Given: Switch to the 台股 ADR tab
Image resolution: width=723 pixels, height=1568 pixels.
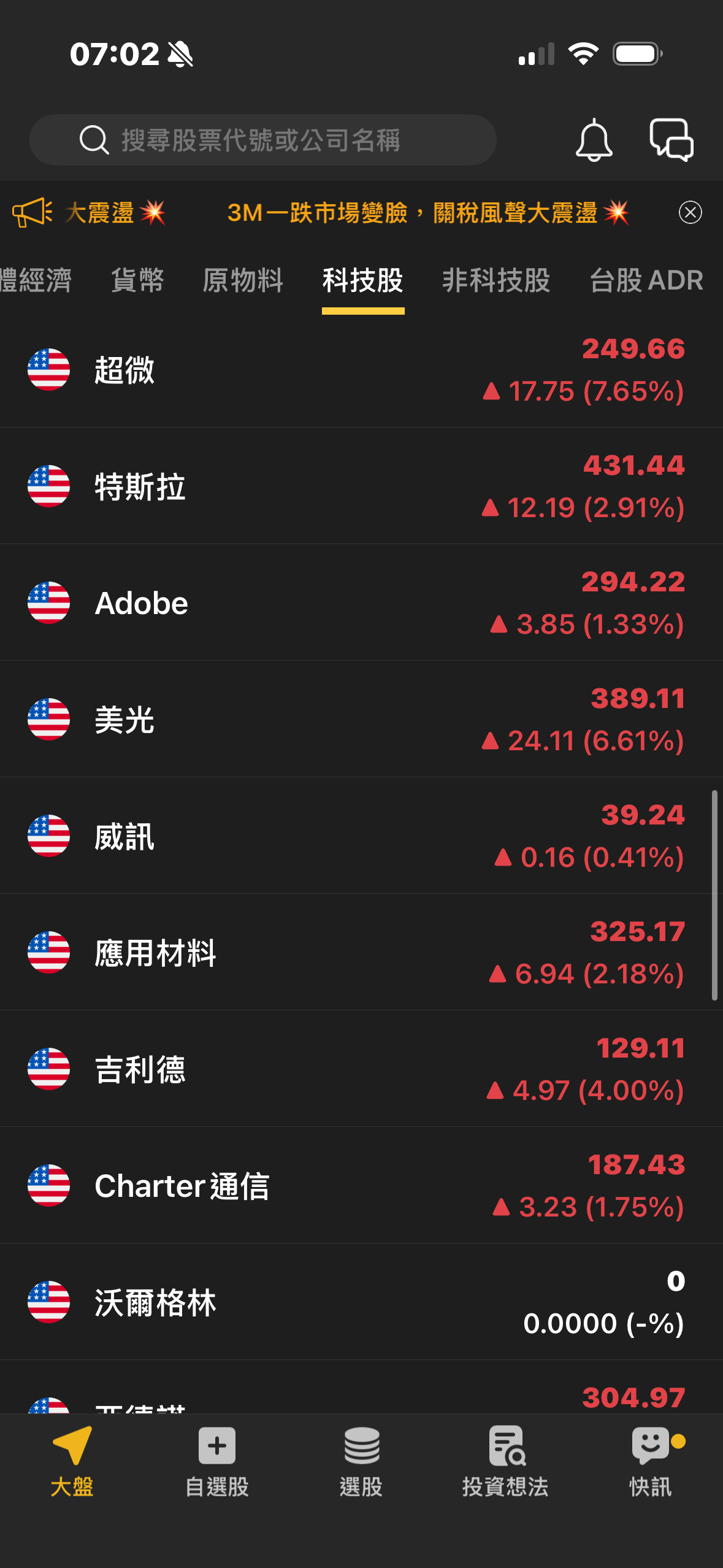Looking at the screenshot, I should [x=646, y=280].
